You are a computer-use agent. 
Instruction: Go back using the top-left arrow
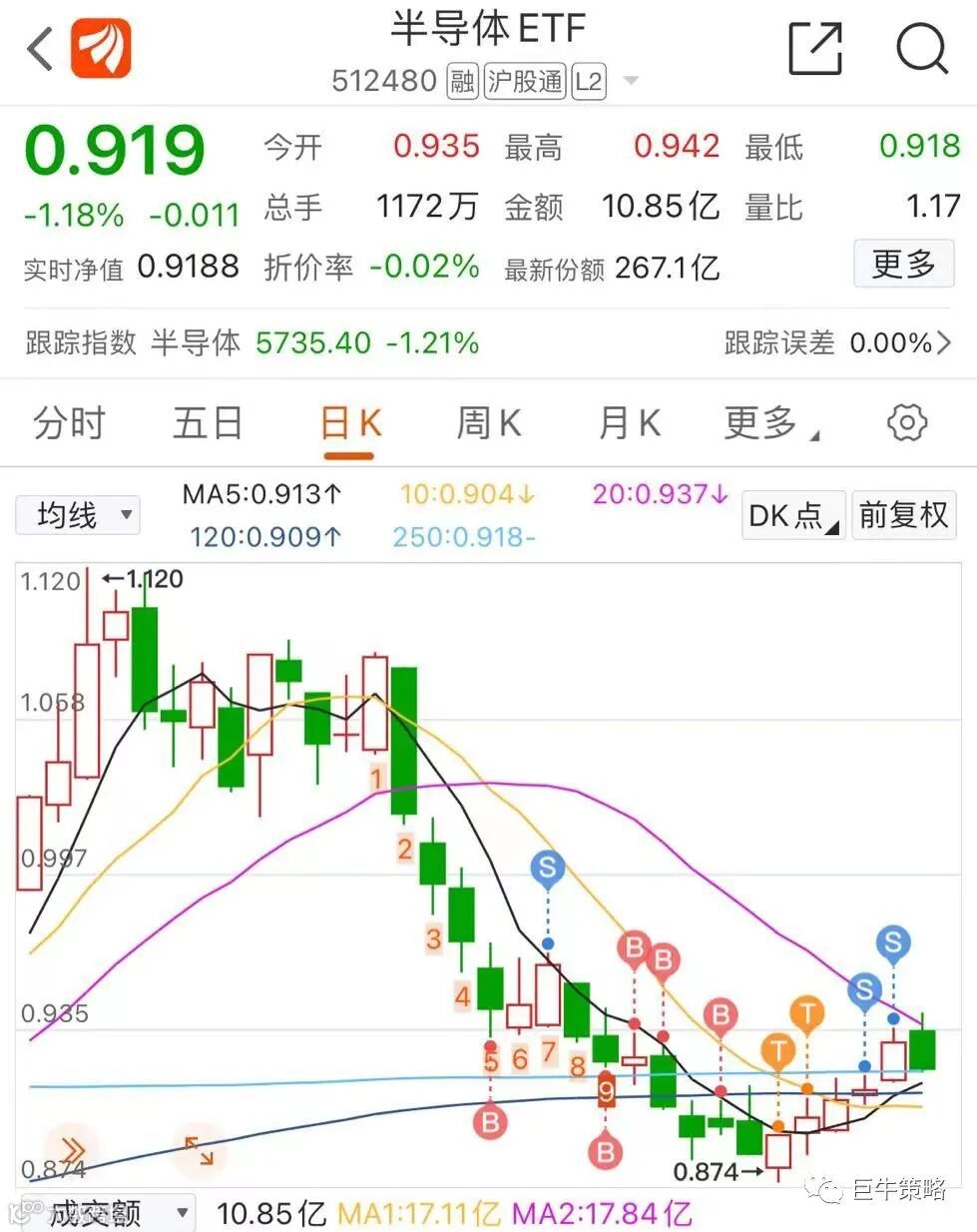coord(40,47)
